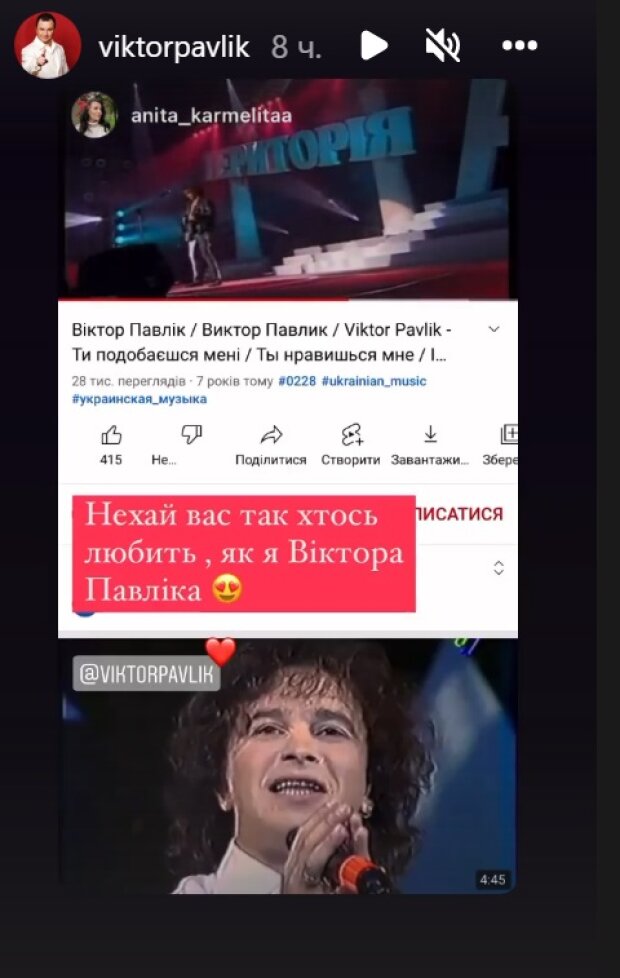Open the anita_karmelitaa reshared story
This screenshot has width=620, height=978.
coord(210,117)
